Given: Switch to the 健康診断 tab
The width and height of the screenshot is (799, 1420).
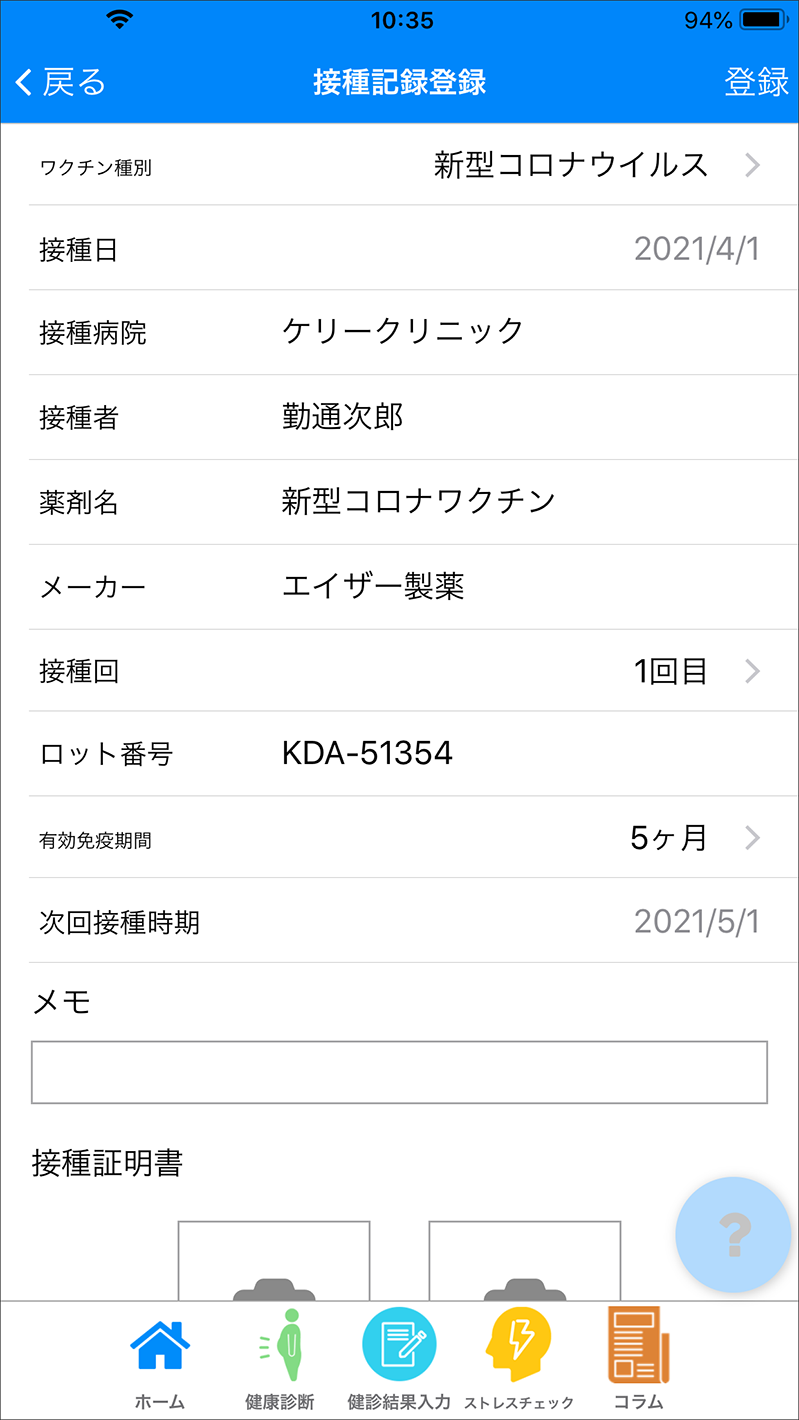Looking at the screenshot, I should [x=280, y=1360].
